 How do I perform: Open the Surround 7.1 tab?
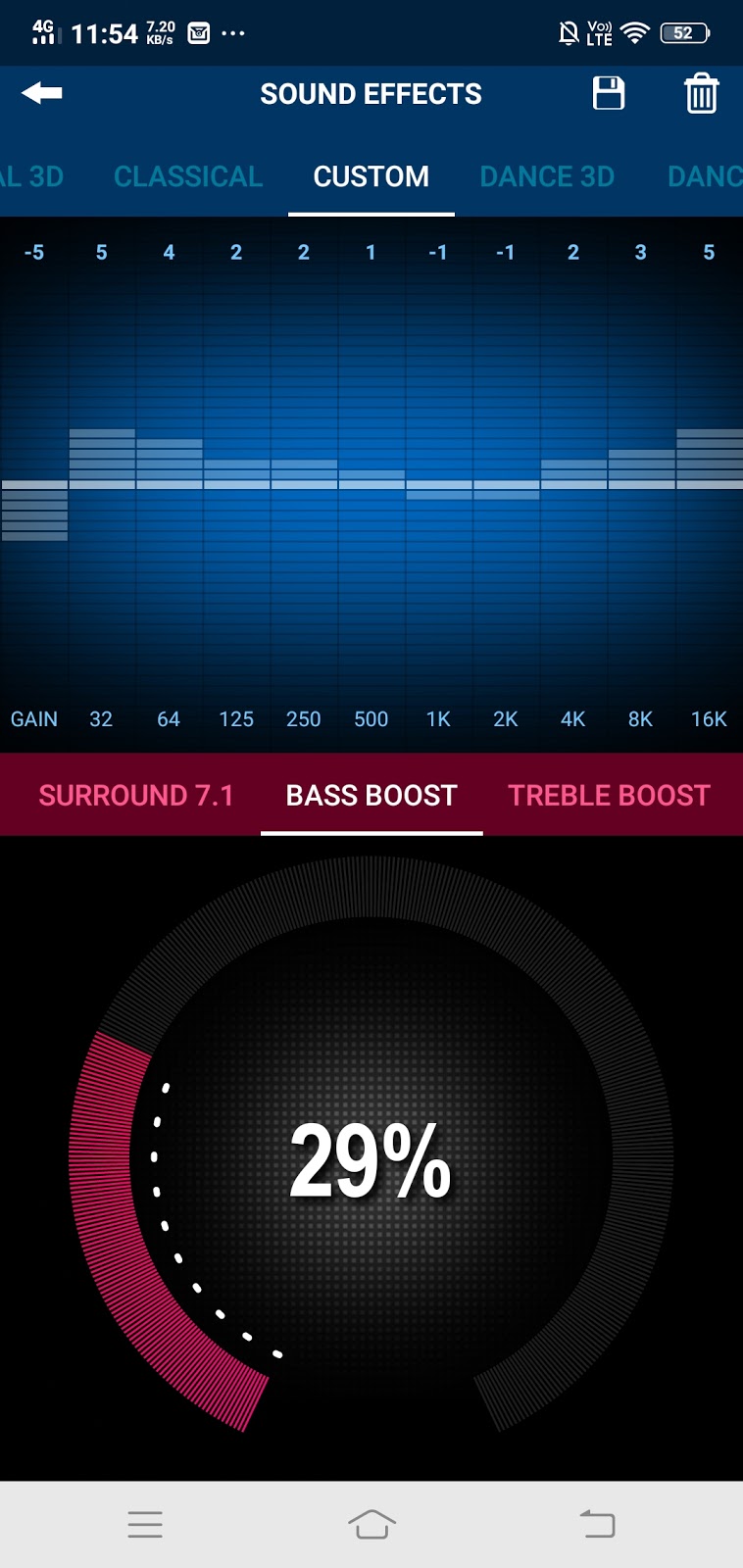(x=136, y=795)
